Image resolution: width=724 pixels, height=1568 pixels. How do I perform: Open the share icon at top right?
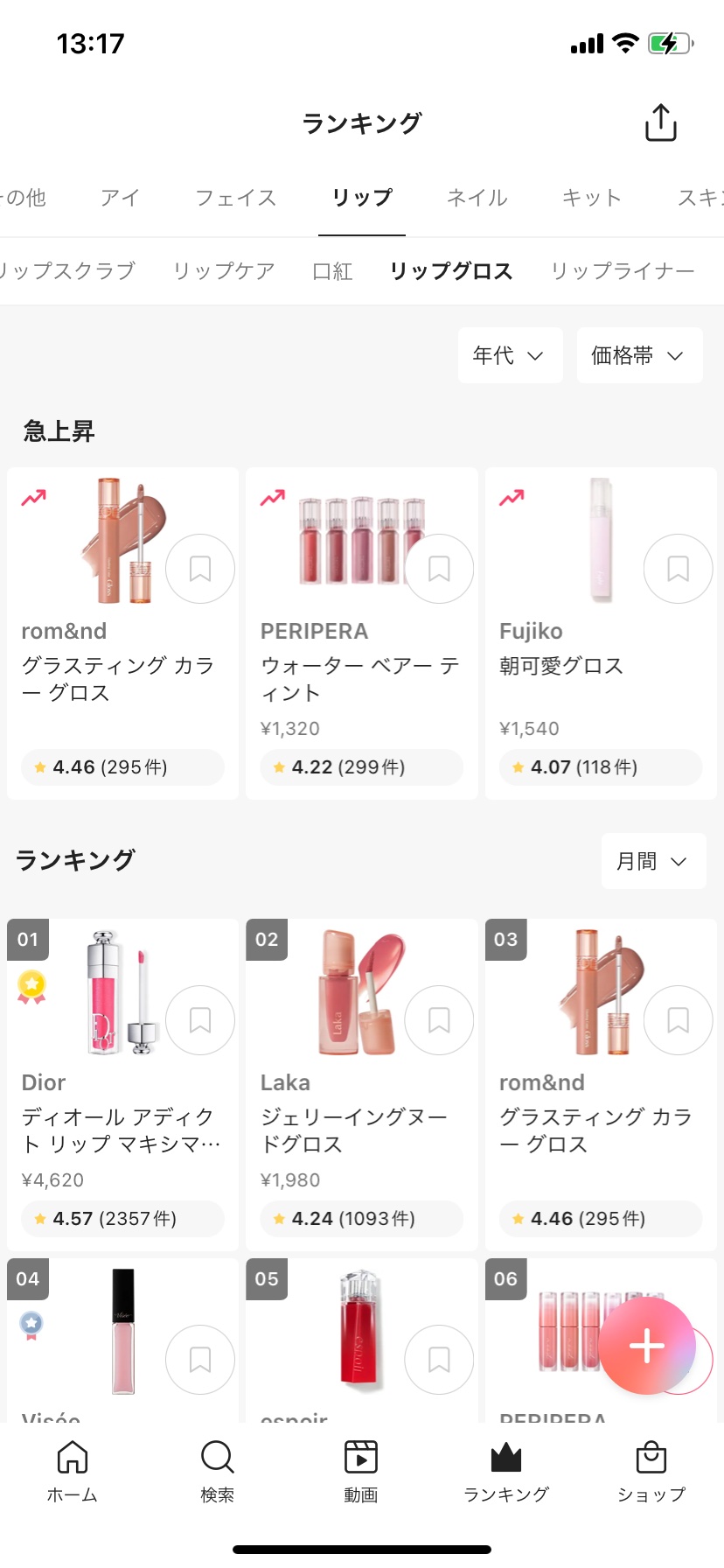pos(661,122)
